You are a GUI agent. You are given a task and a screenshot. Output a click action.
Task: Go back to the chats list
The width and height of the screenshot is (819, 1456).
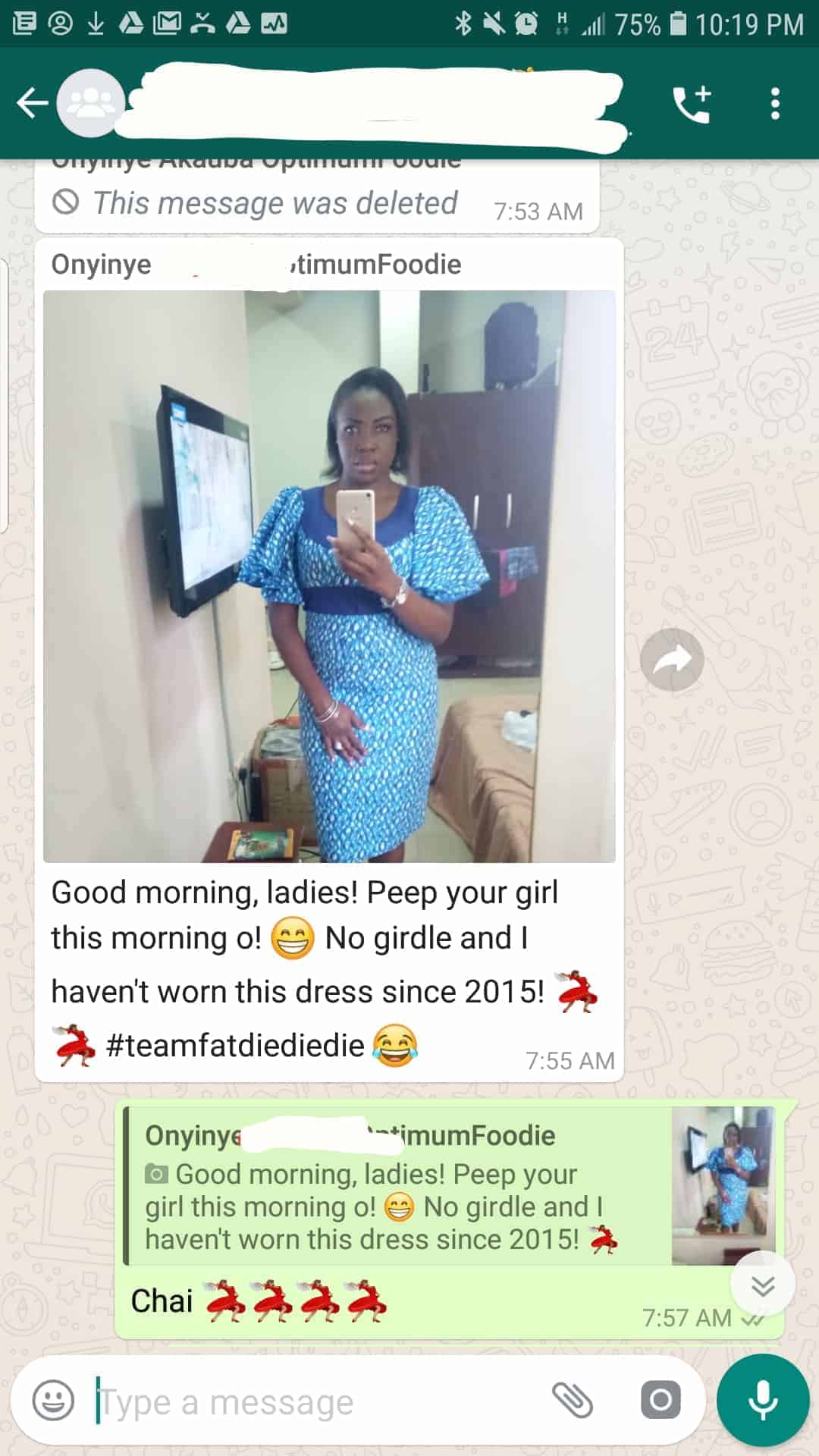pyautogui.click(x=32, y=103)
